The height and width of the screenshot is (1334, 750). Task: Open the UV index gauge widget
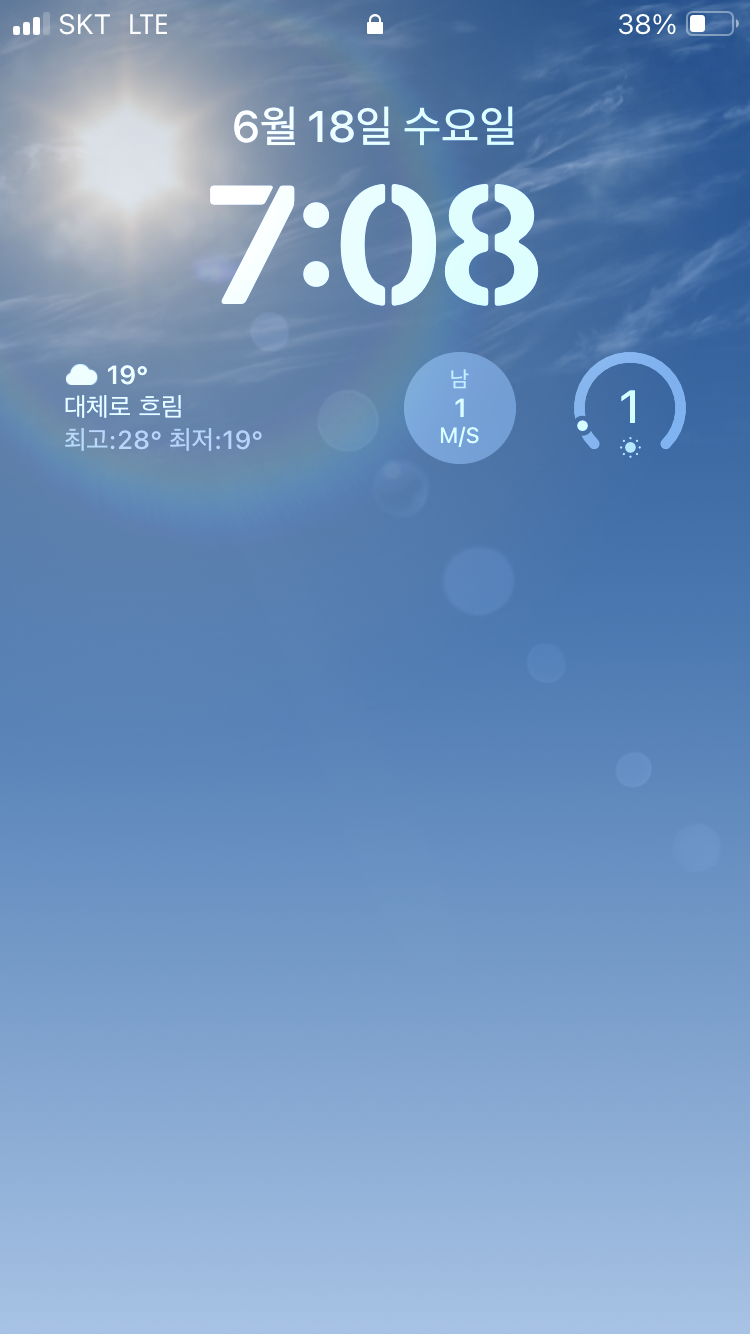630,408
